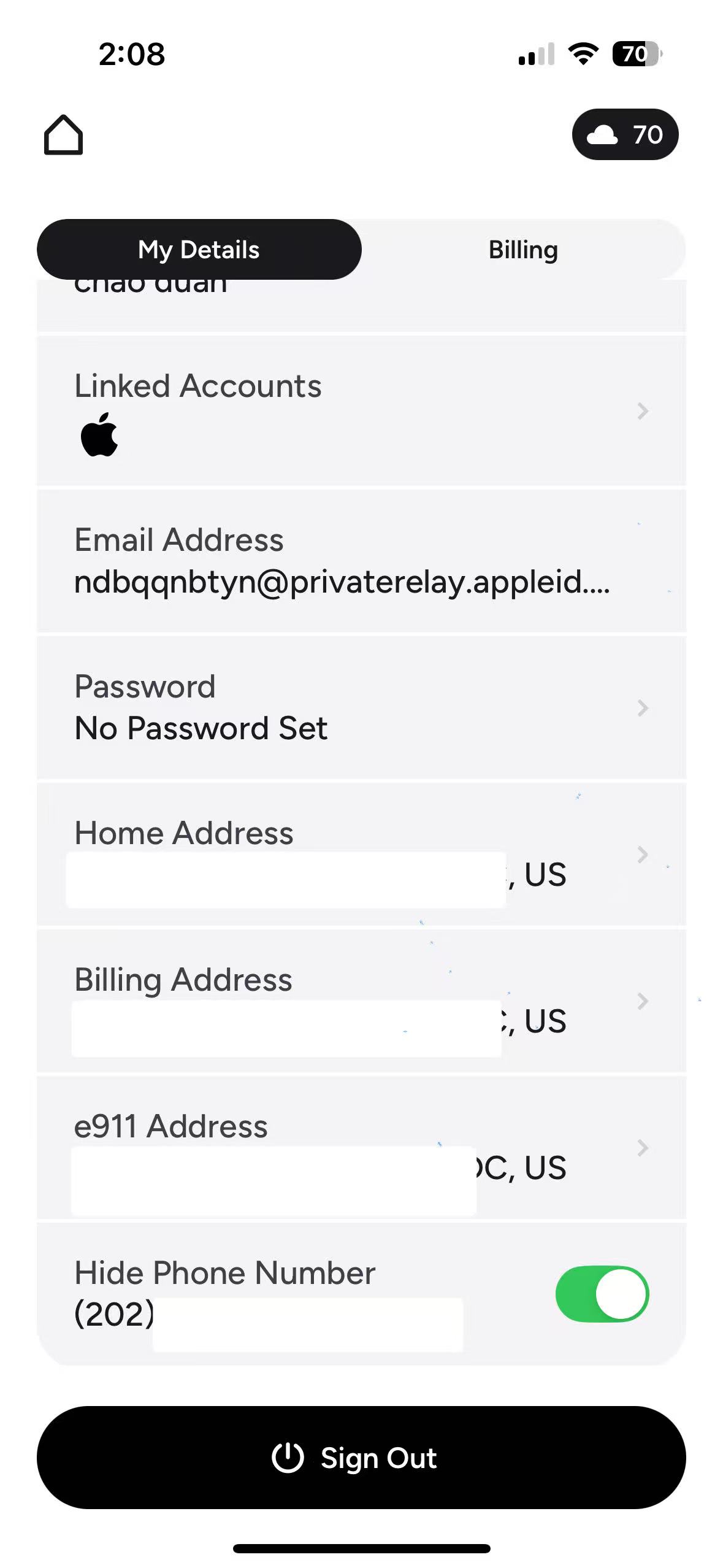Select the My Details tab

coord(199,250)
